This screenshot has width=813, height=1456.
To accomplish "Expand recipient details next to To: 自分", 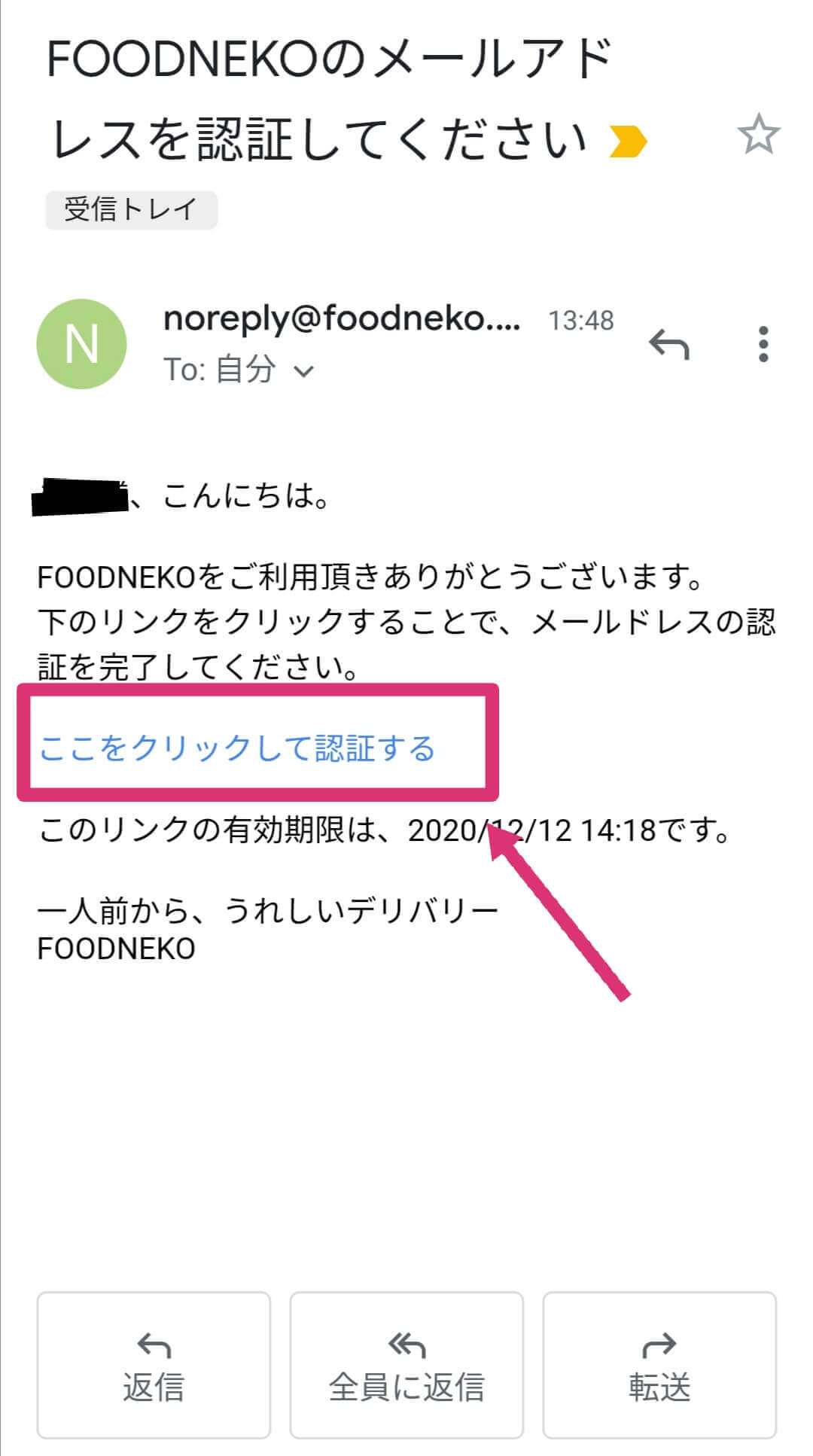I will point(303,371).
